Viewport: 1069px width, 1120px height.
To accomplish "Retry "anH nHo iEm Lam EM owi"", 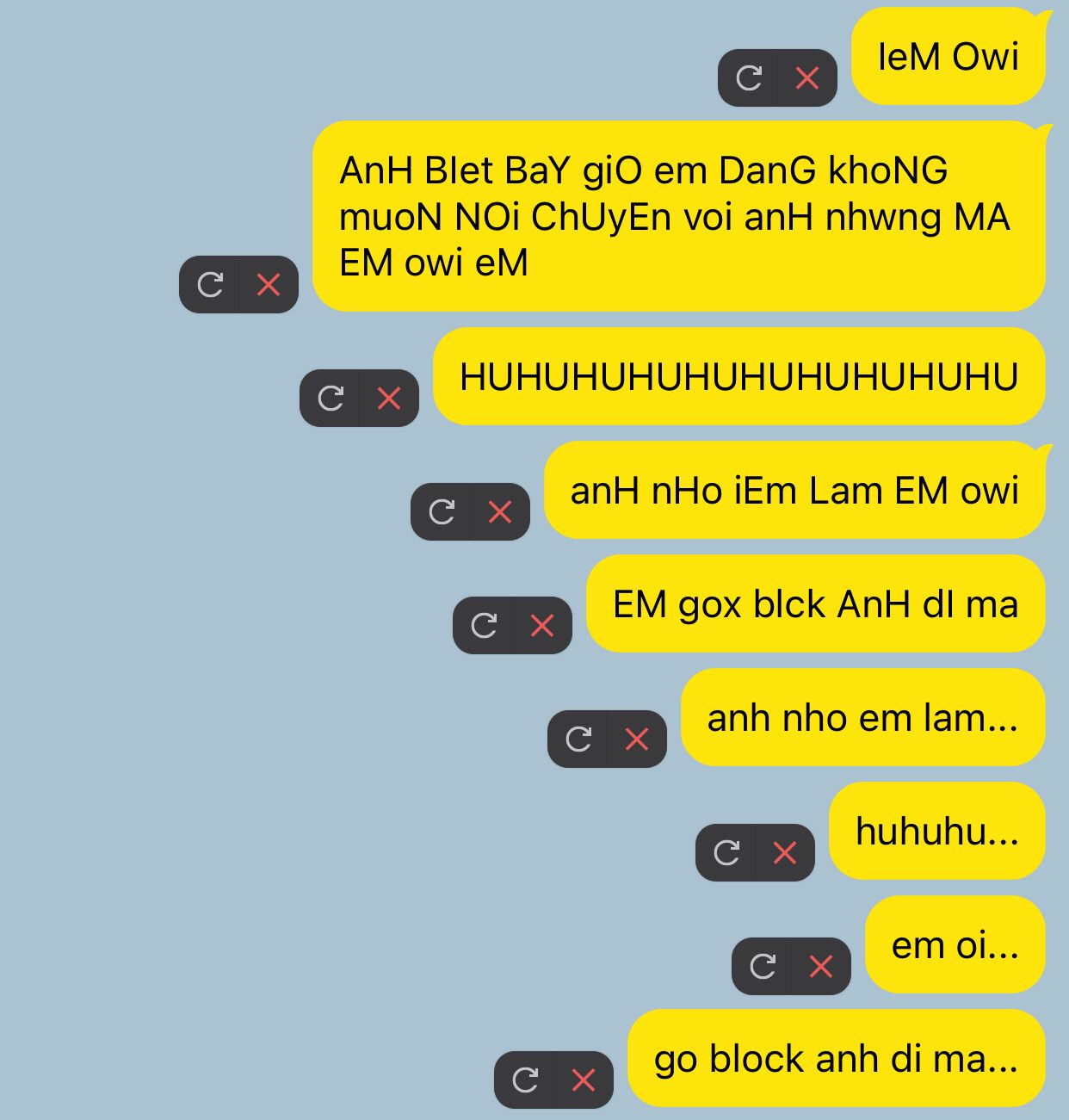I will (442, 512).
